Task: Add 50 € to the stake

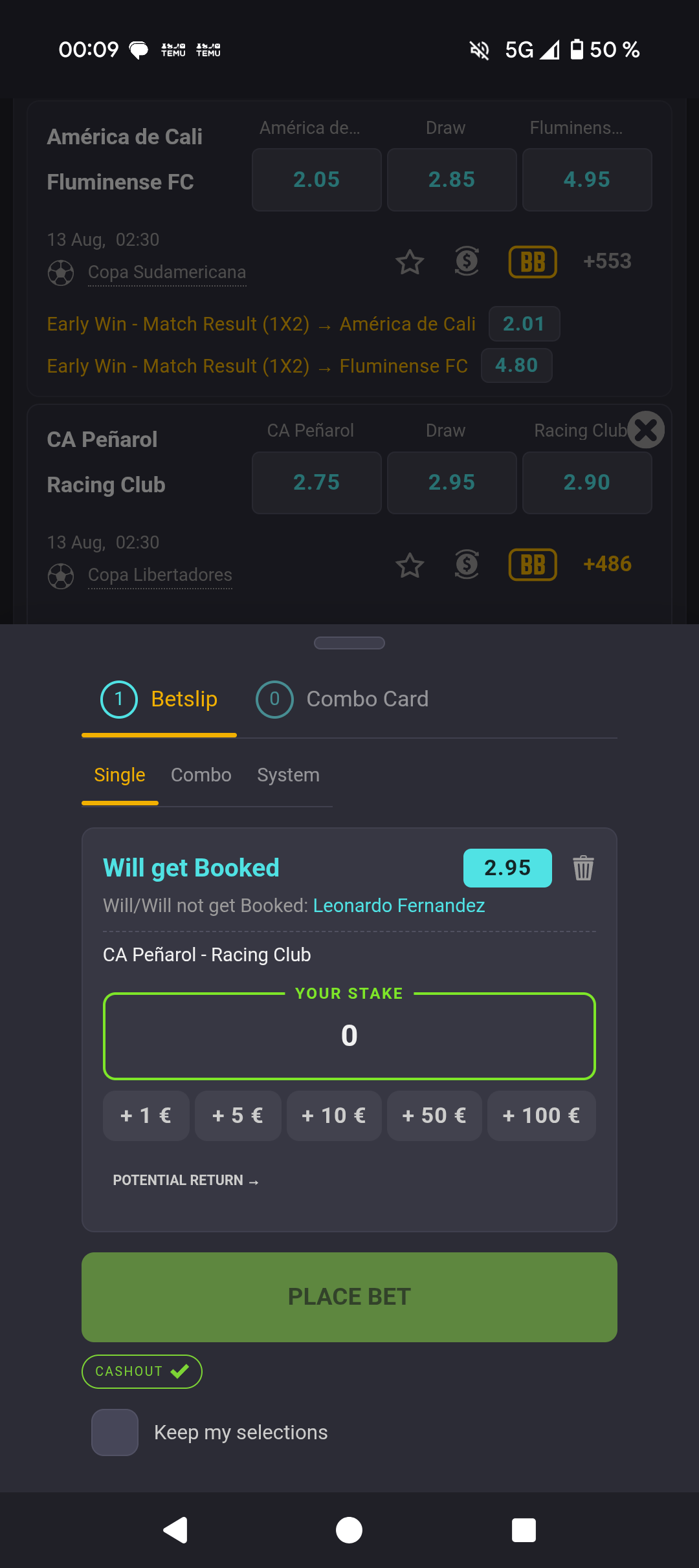Action: (434, 1116)
